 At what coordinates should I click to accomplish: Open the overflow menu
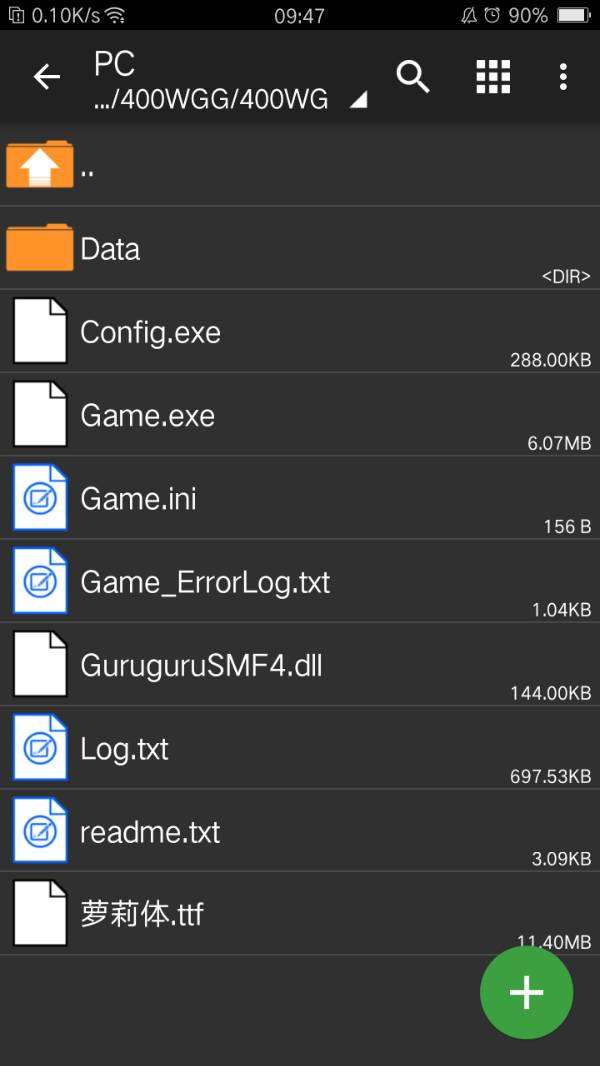(x=564, y=76)
